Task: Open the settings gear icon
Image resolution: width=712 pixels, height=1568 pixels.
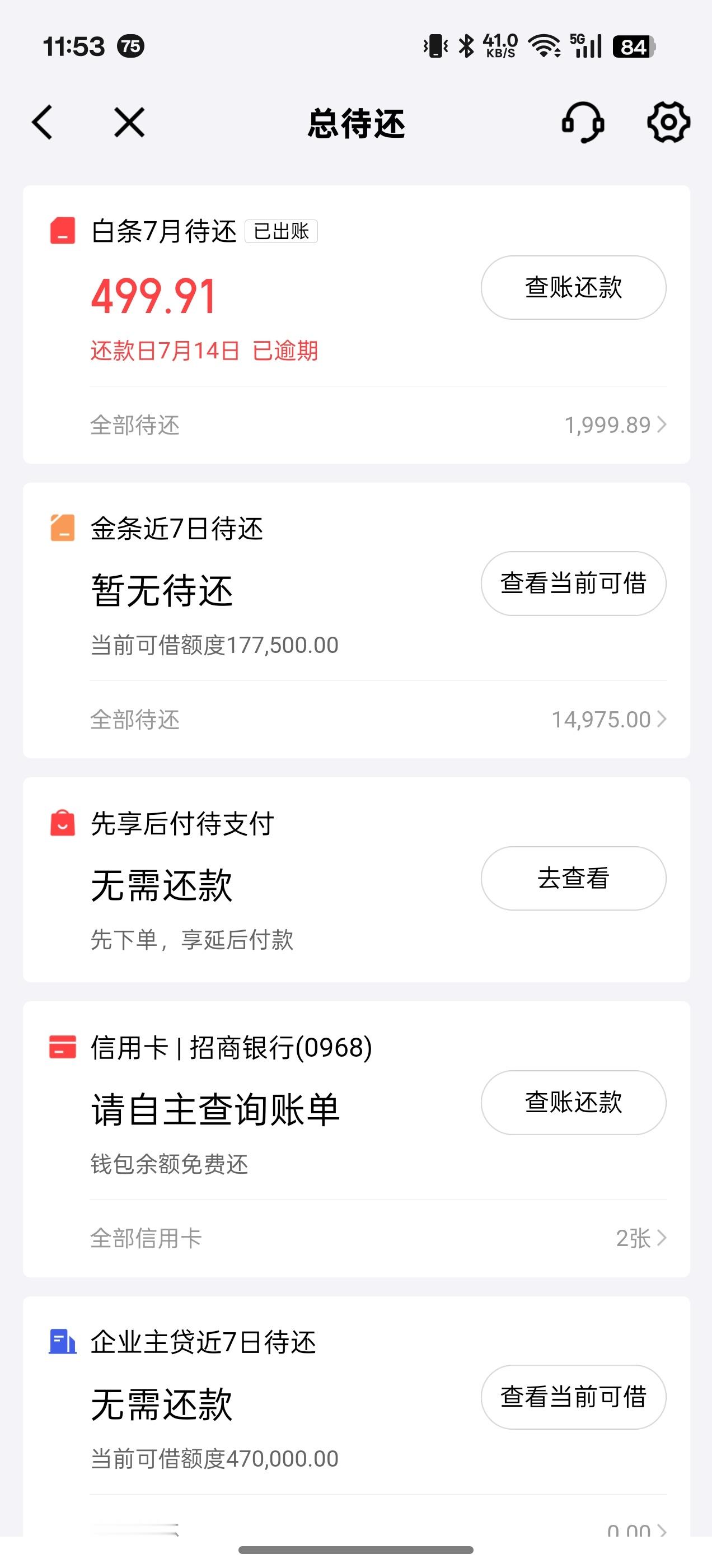Action: tap(668, 122)
